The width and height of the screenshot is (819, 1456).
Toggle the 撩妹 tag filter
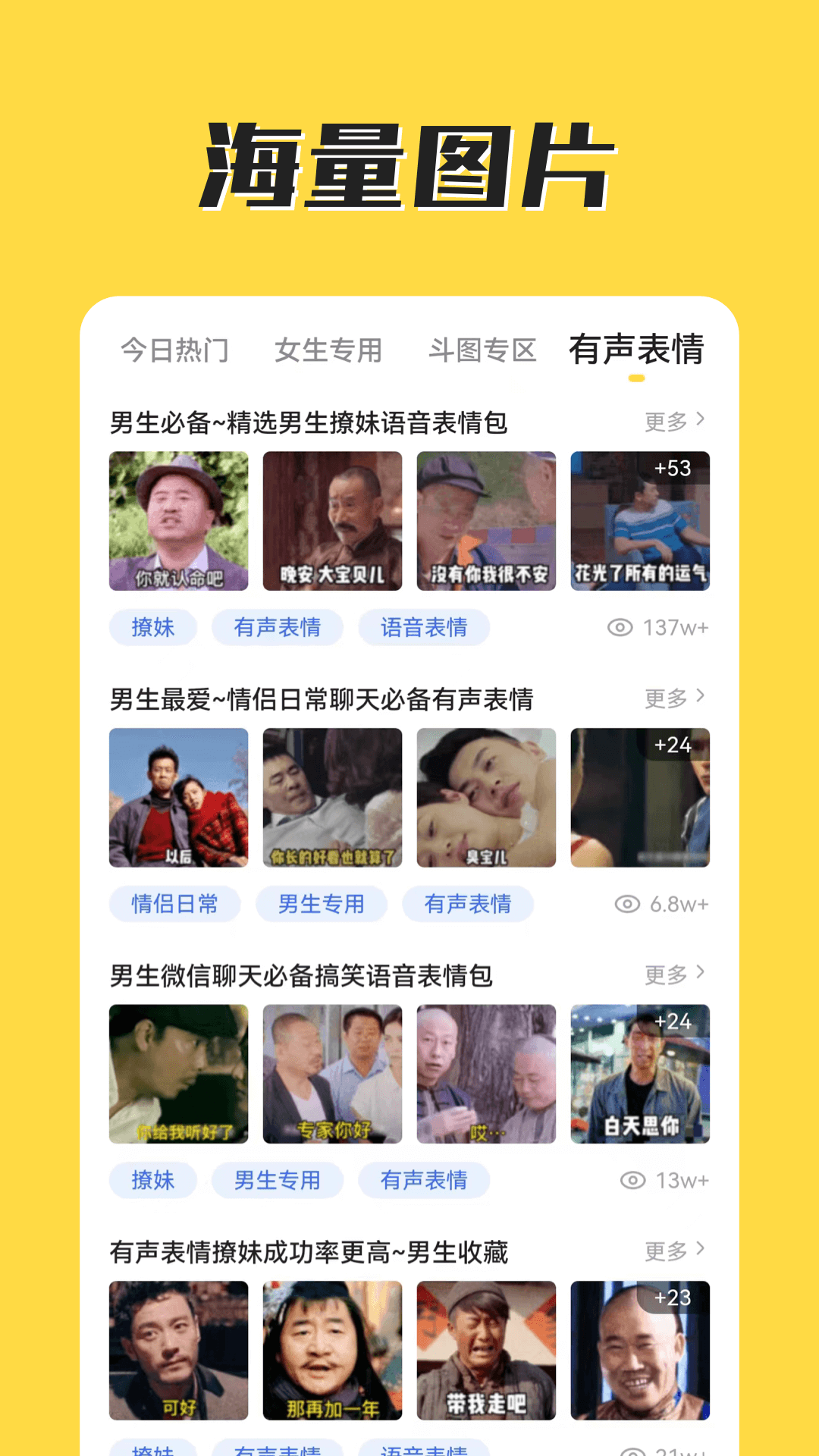(152, 627)
